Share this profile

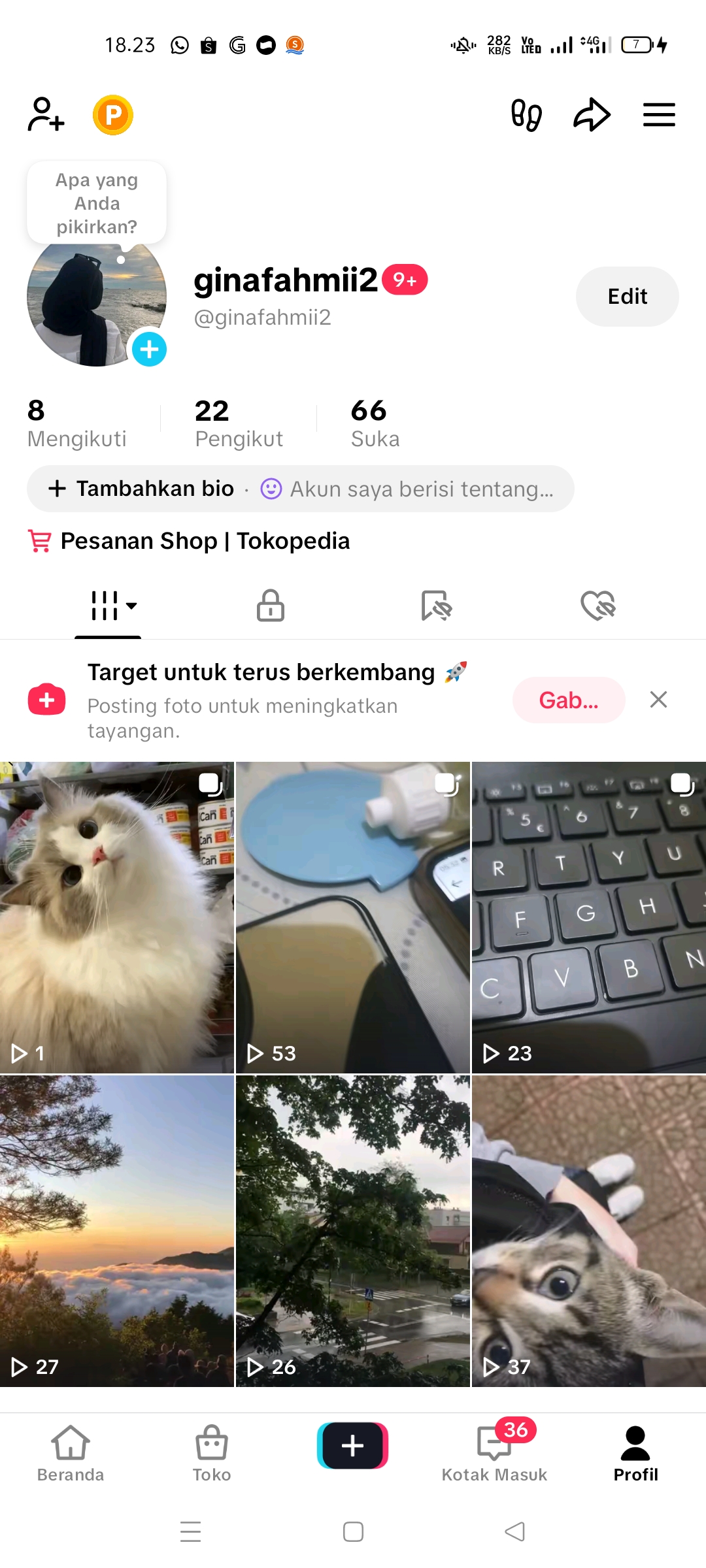point(592,115)
